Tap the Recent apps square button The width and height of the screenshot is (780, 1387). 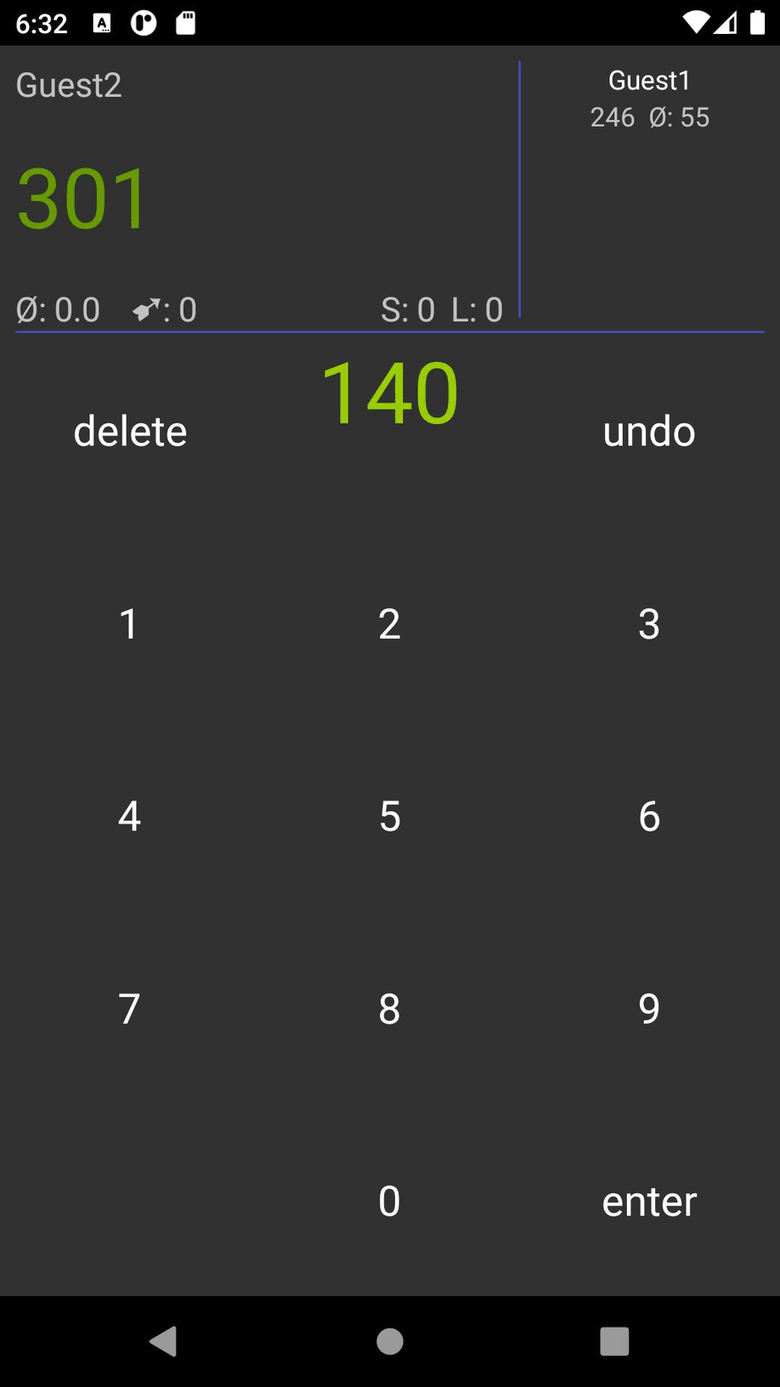coord(614,1342)
